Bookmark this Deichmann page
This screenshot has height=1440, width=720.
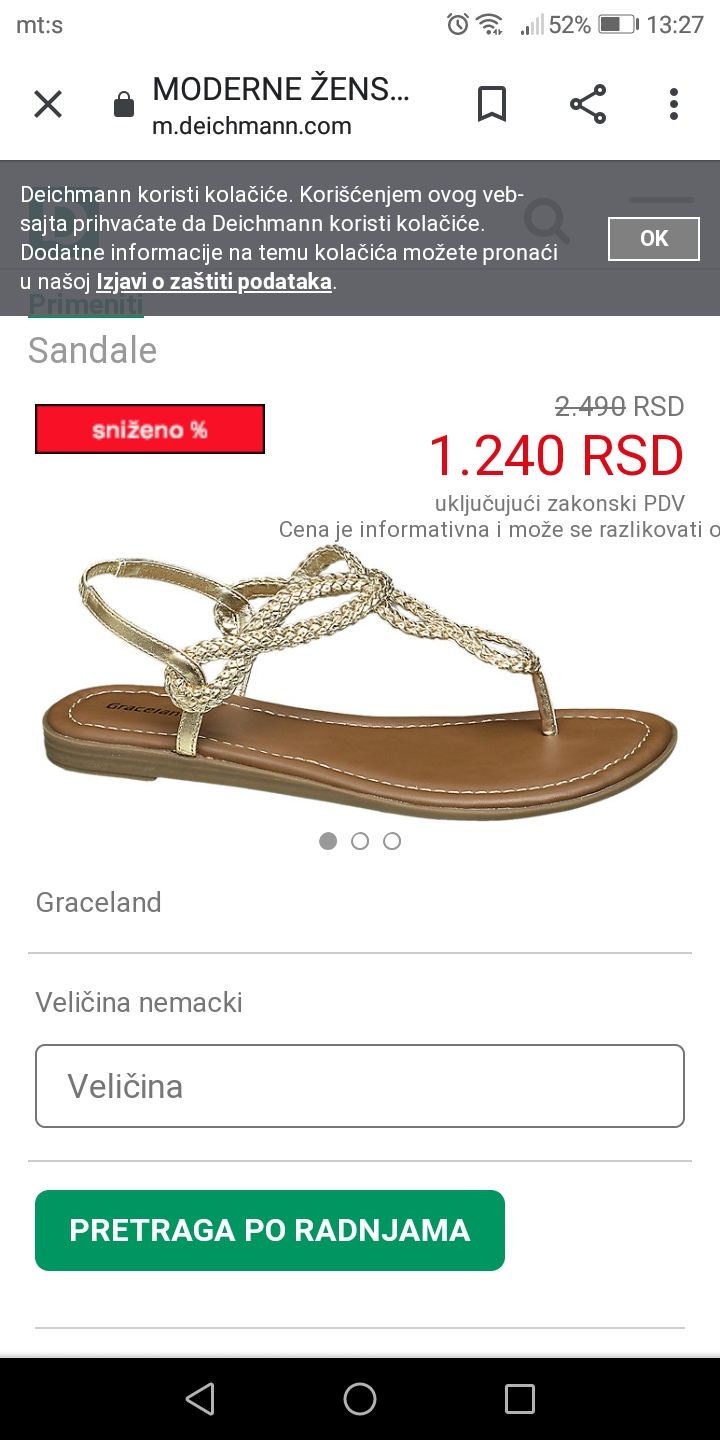click(x=491, y=104)
